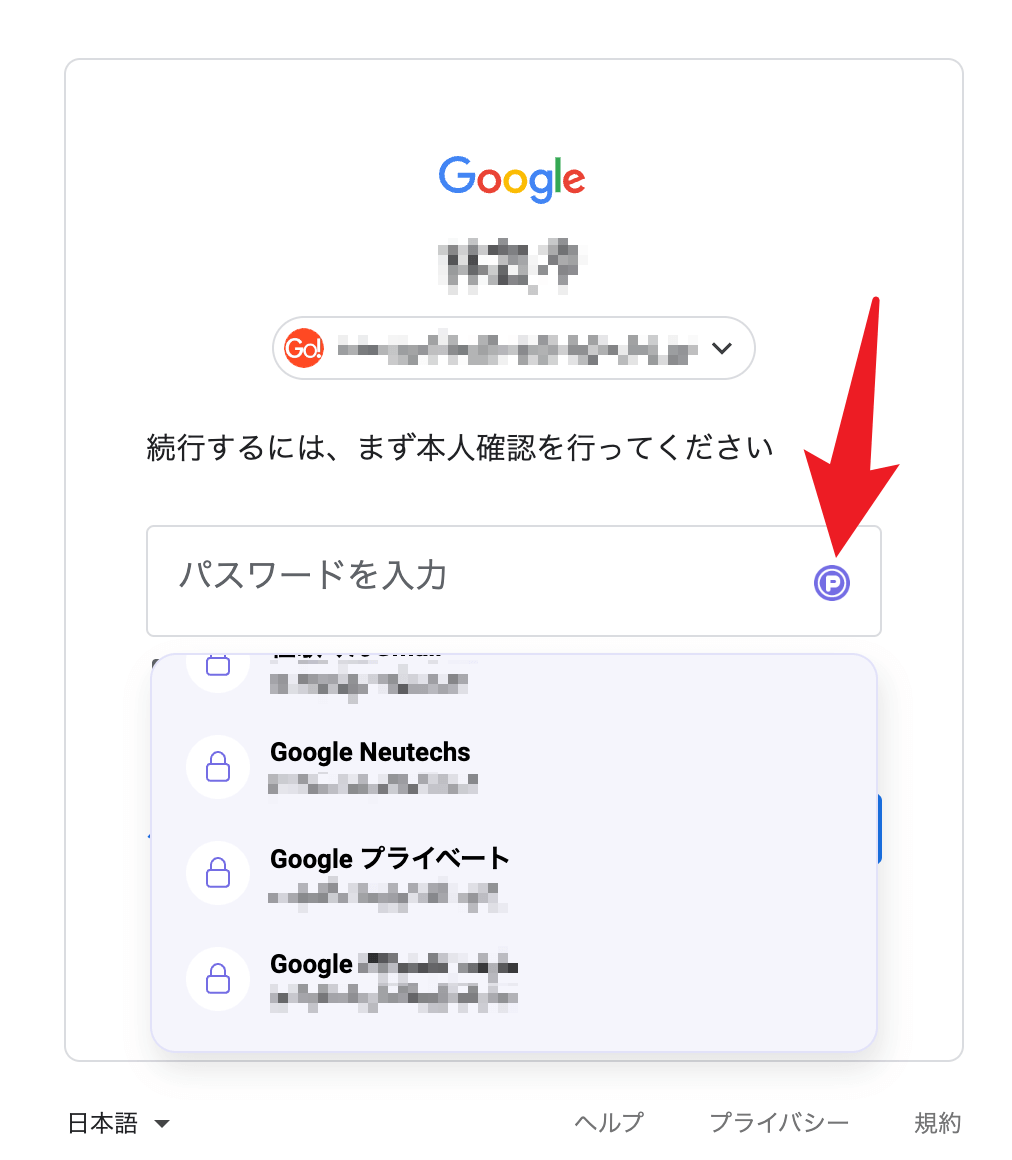Tap the password manager icon in password field
Screen dimensions: 1012x1160
[831, 582]
